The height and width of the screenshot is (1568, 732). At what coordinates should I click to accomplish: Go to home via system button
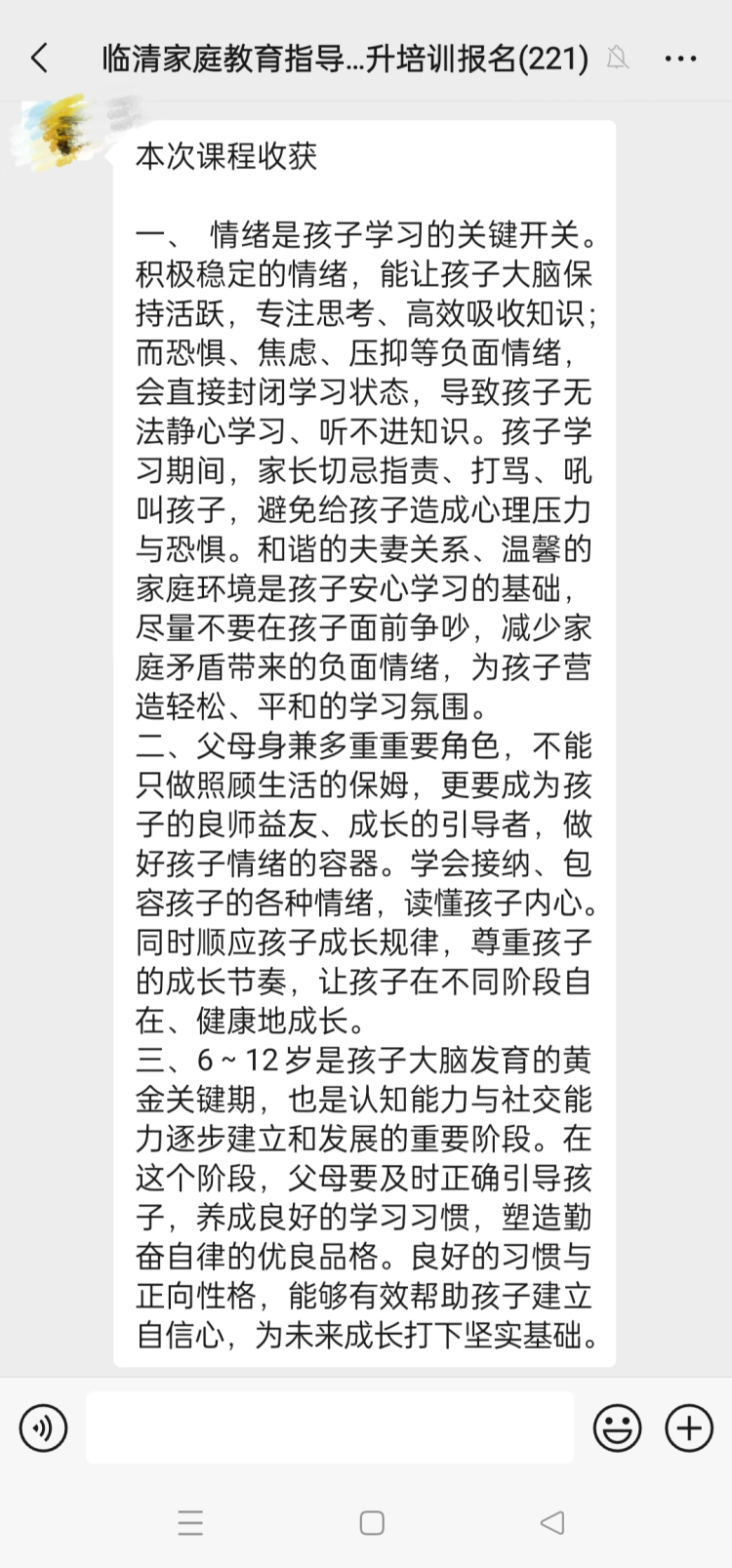point(372,1522)
